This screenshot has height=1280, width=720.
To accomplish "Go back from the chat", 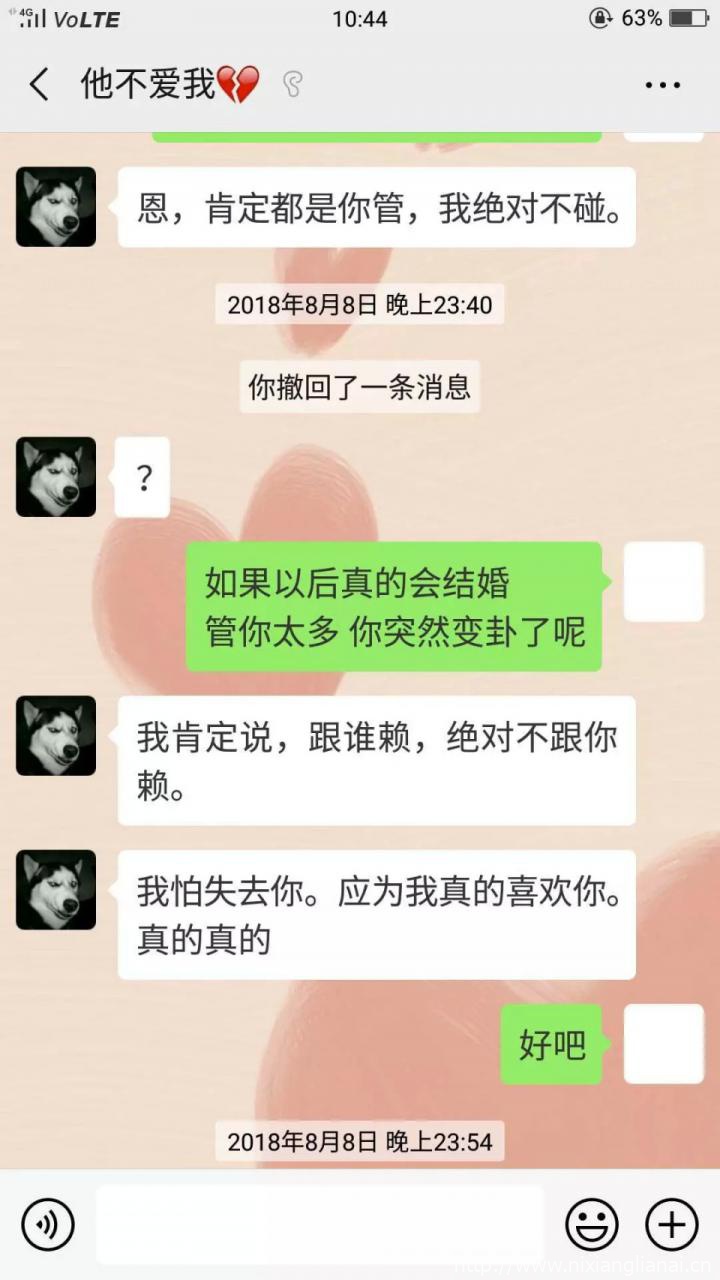I will pos(39,85).
